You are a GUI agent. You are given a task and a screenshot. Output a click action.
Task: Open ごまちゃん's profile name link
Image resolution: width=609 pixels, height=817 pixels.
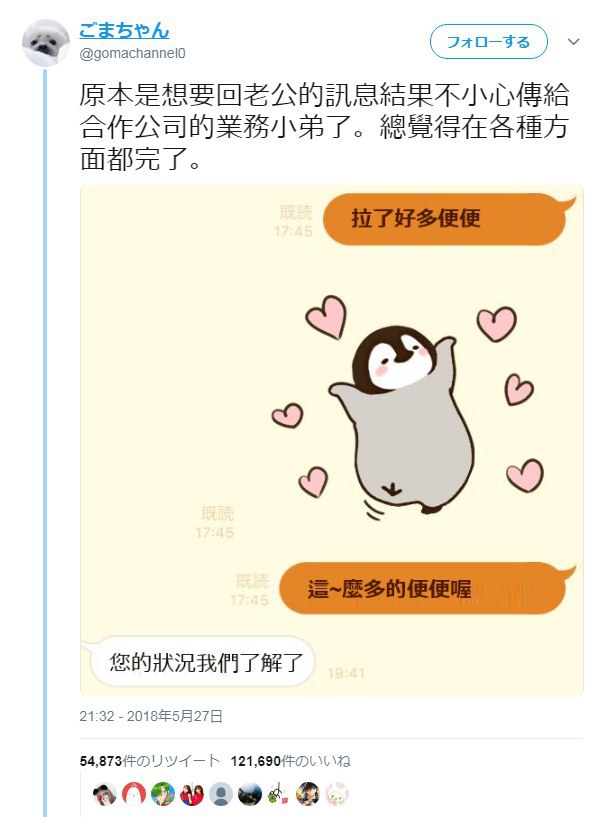pos(124,29)
